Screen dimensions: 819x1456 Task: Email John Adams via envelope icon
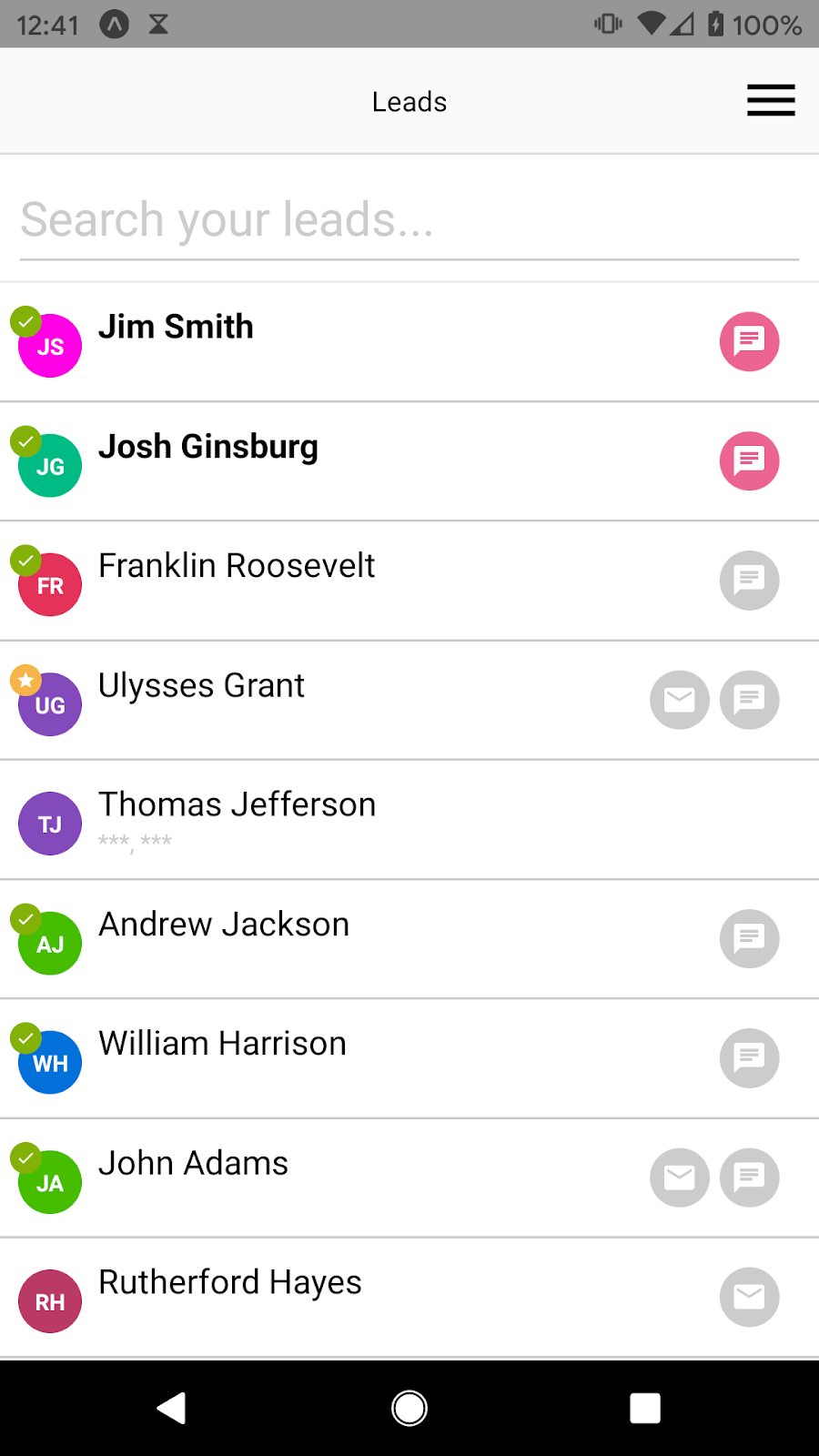click(x=679, y=1178)
